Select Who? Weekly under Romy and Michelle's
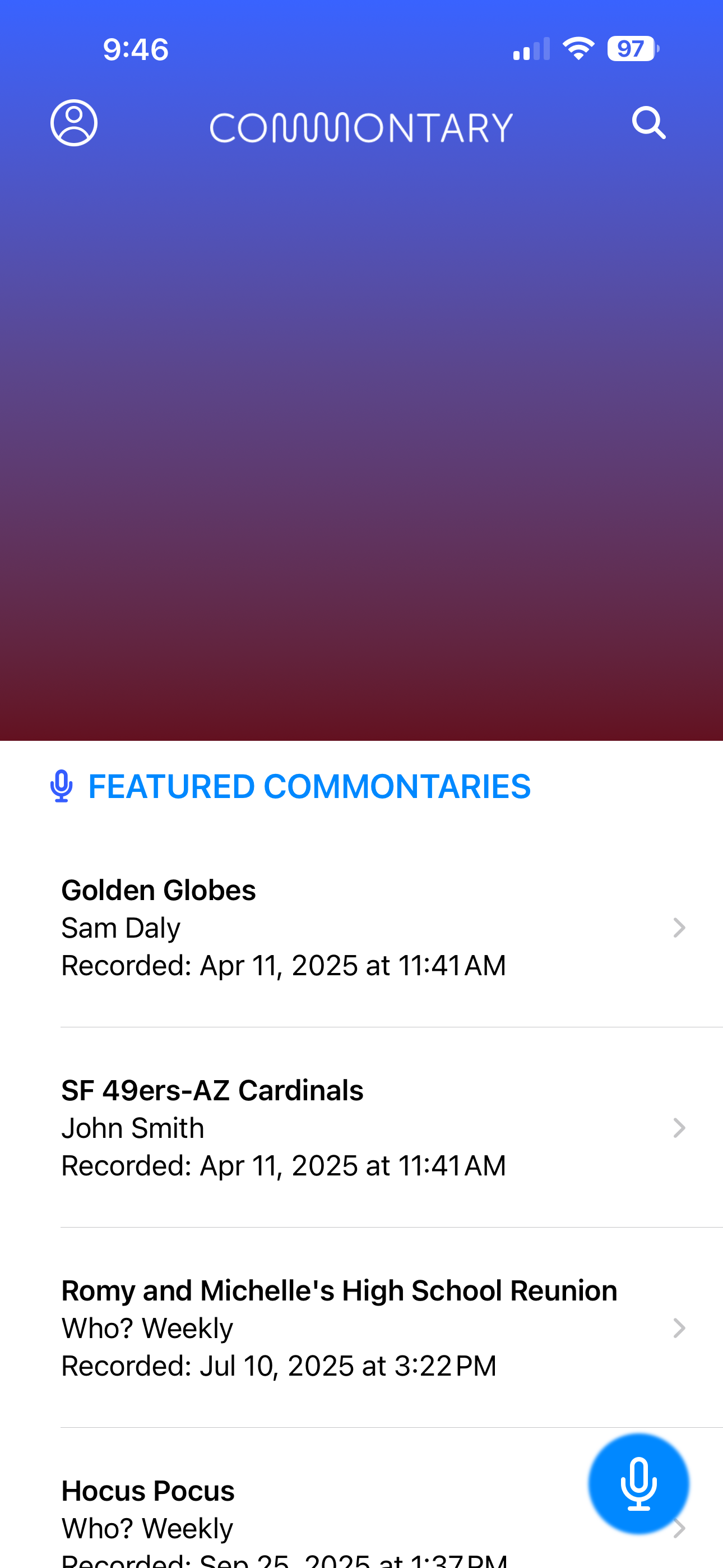This screenshot has width=723, height=1568. pyautogui.click(x=147, y=1327)
